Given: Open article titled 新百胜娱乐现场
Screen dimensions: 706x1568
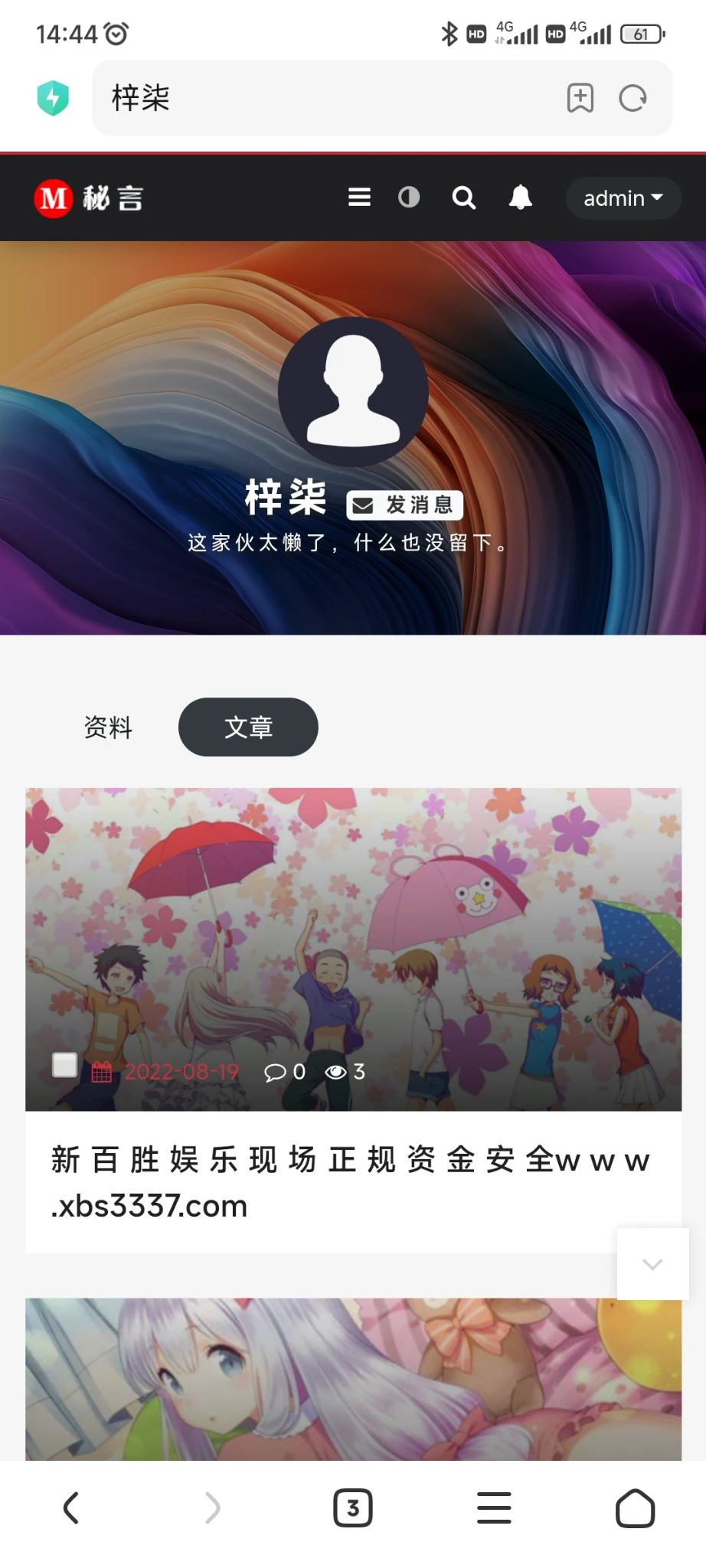Looking at the screenshot, I should [350, 1182].
